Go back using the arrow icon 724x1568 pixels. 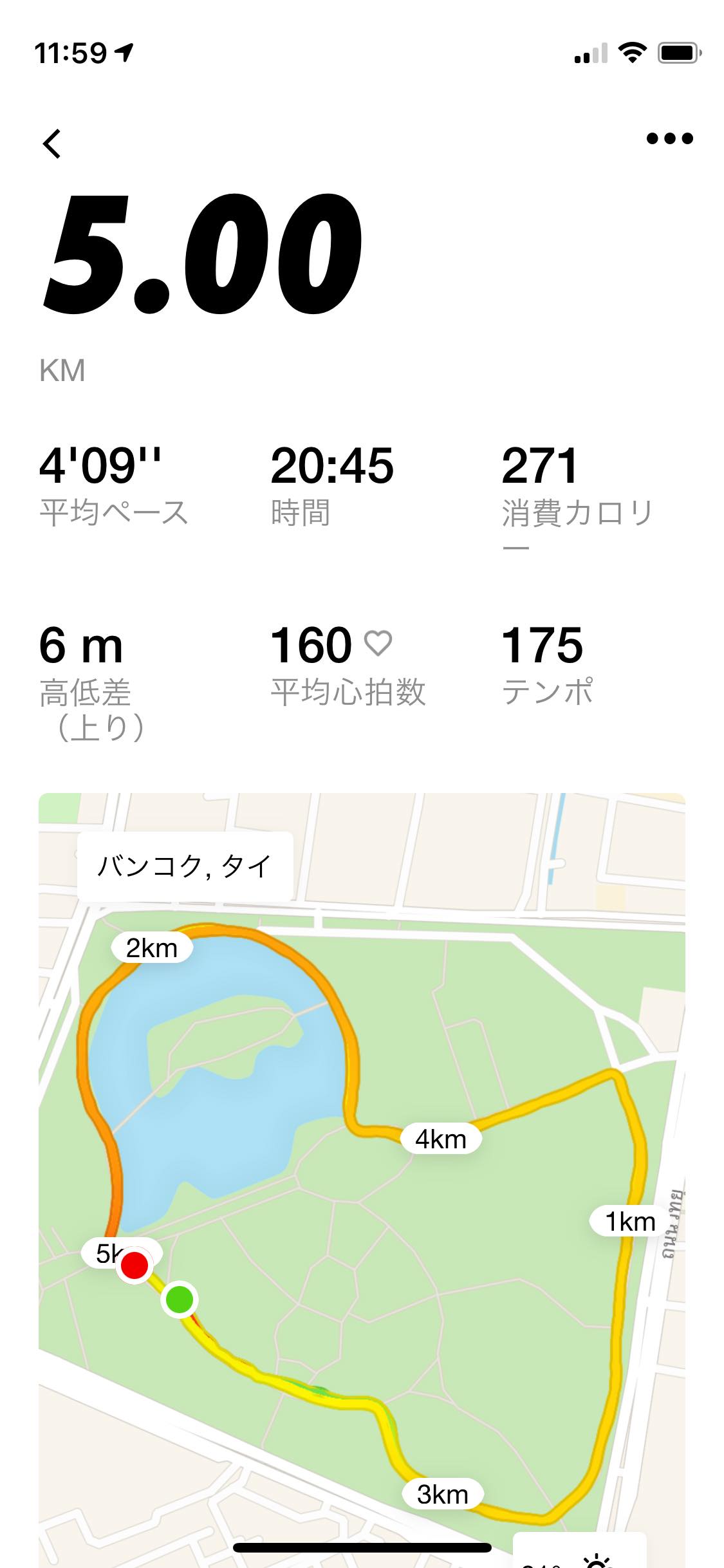pos(52,143)
